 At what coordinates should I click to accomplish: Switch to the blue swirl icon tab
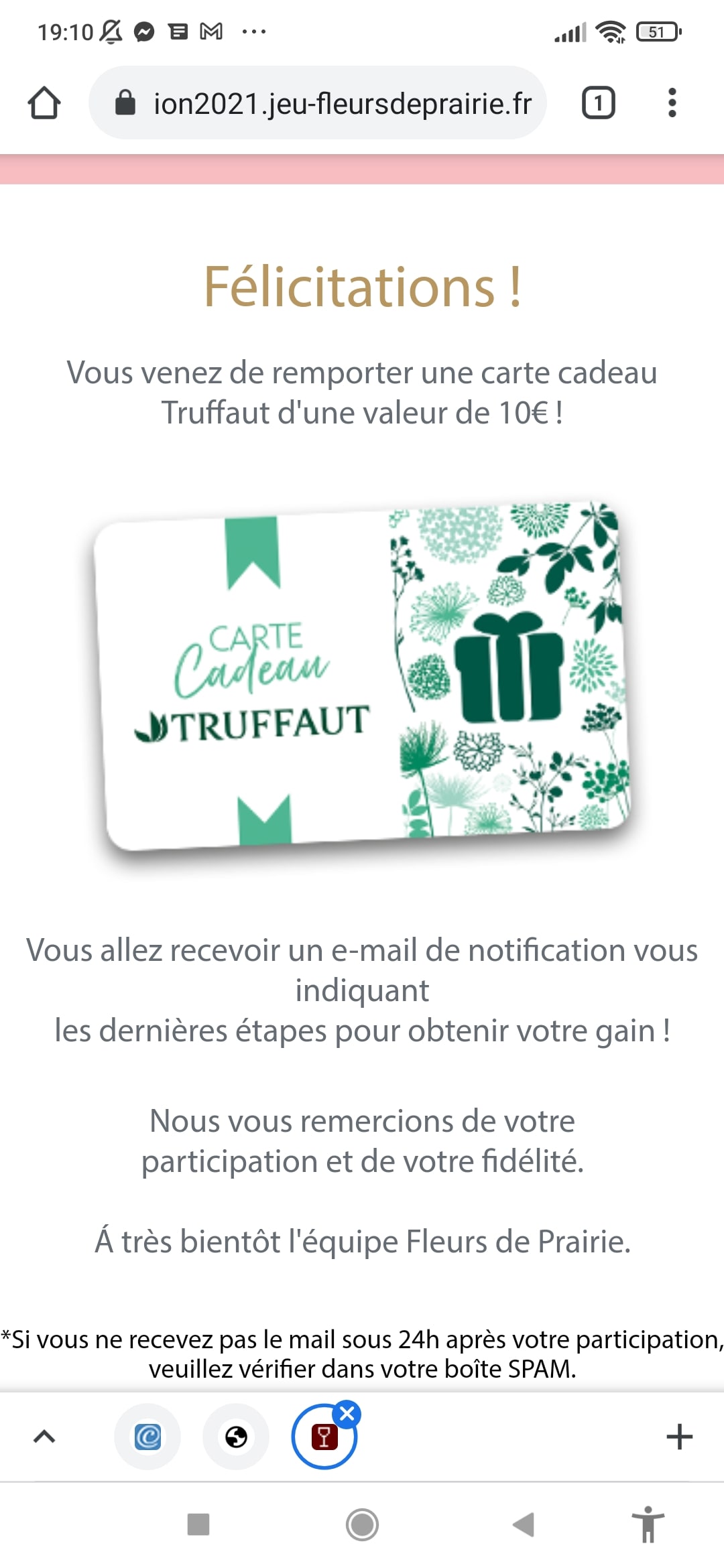(x=147, y=1436)
